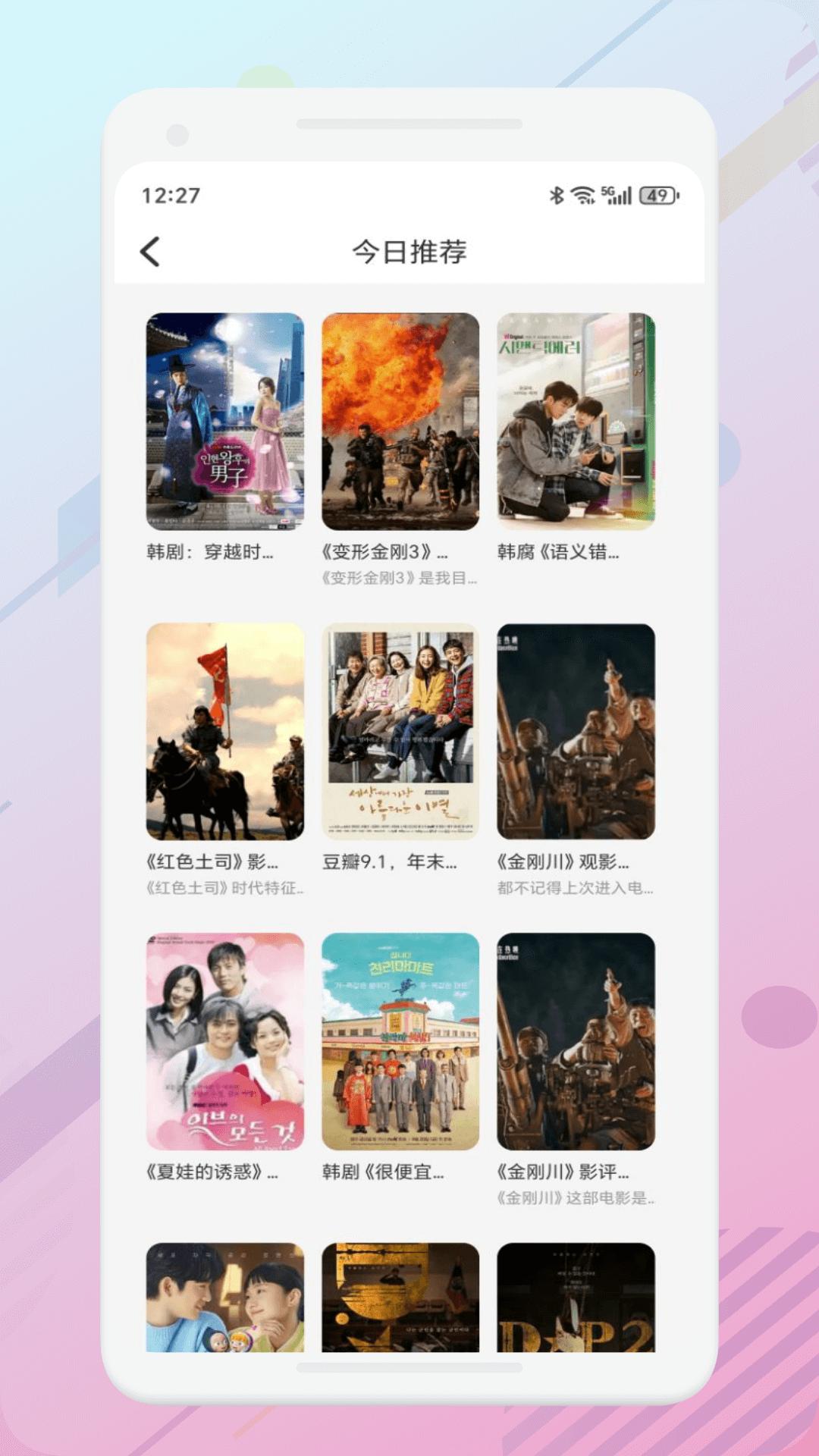Open the 《金刚川》观影 artillery poster
This screenshot has height=1456, width=819.
tap(577, 732)
